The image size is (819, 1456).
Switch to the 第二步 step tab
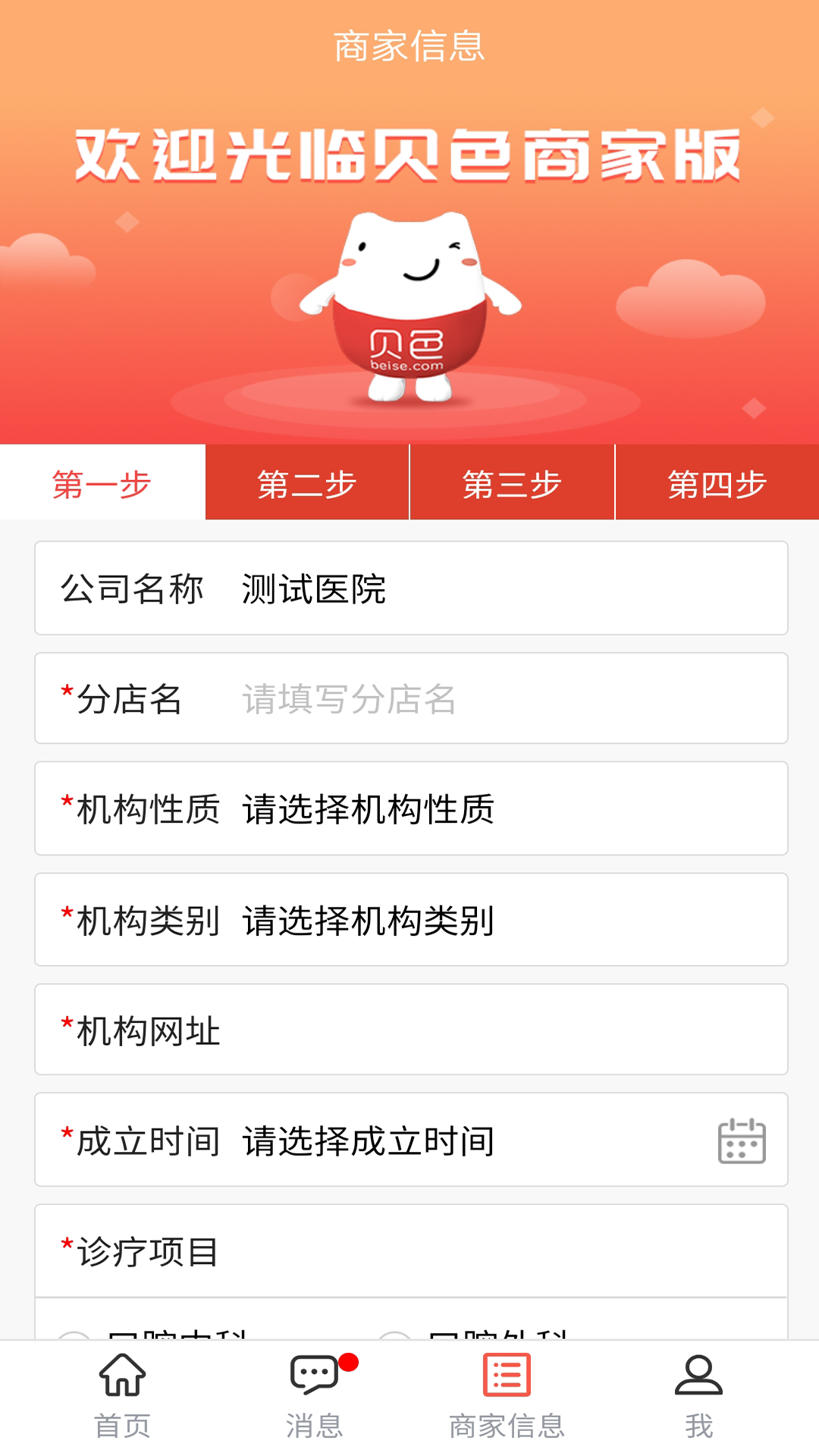pyautogui.click(x=307, y=483)
